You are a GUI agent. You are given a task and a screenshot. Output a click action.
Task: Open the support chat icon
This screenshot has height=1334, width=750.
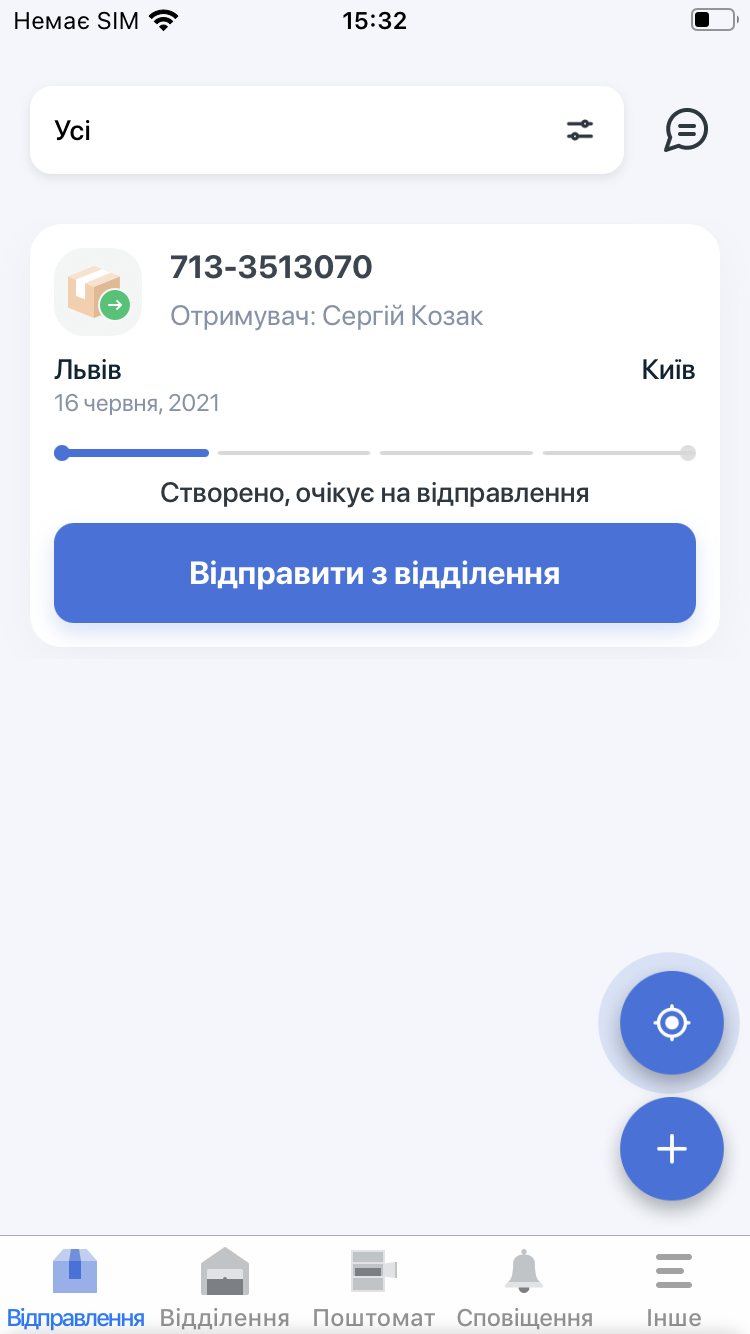coord(687,129)
